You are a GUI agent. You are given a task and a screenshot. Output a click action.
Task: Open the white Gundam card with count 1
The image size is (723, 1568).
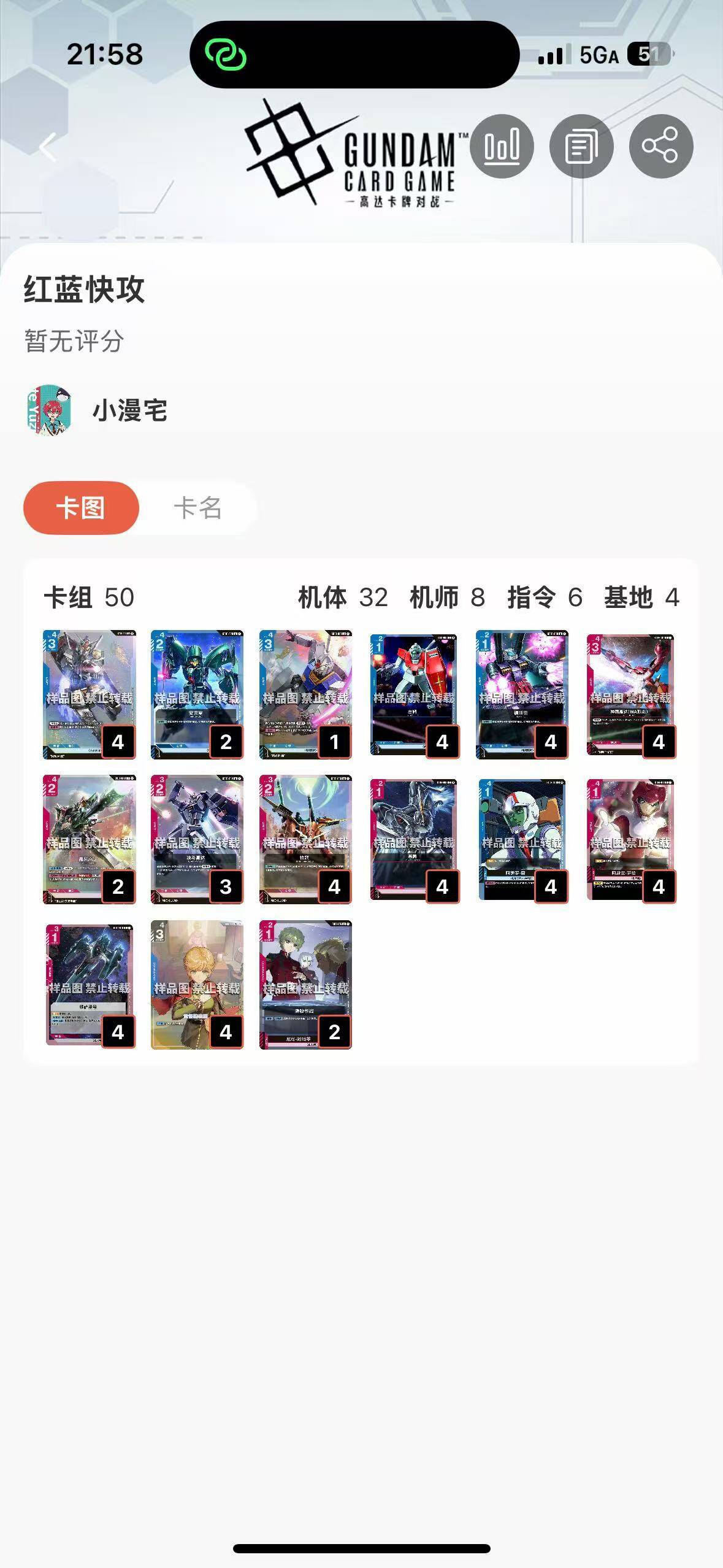tap(305, 694)
